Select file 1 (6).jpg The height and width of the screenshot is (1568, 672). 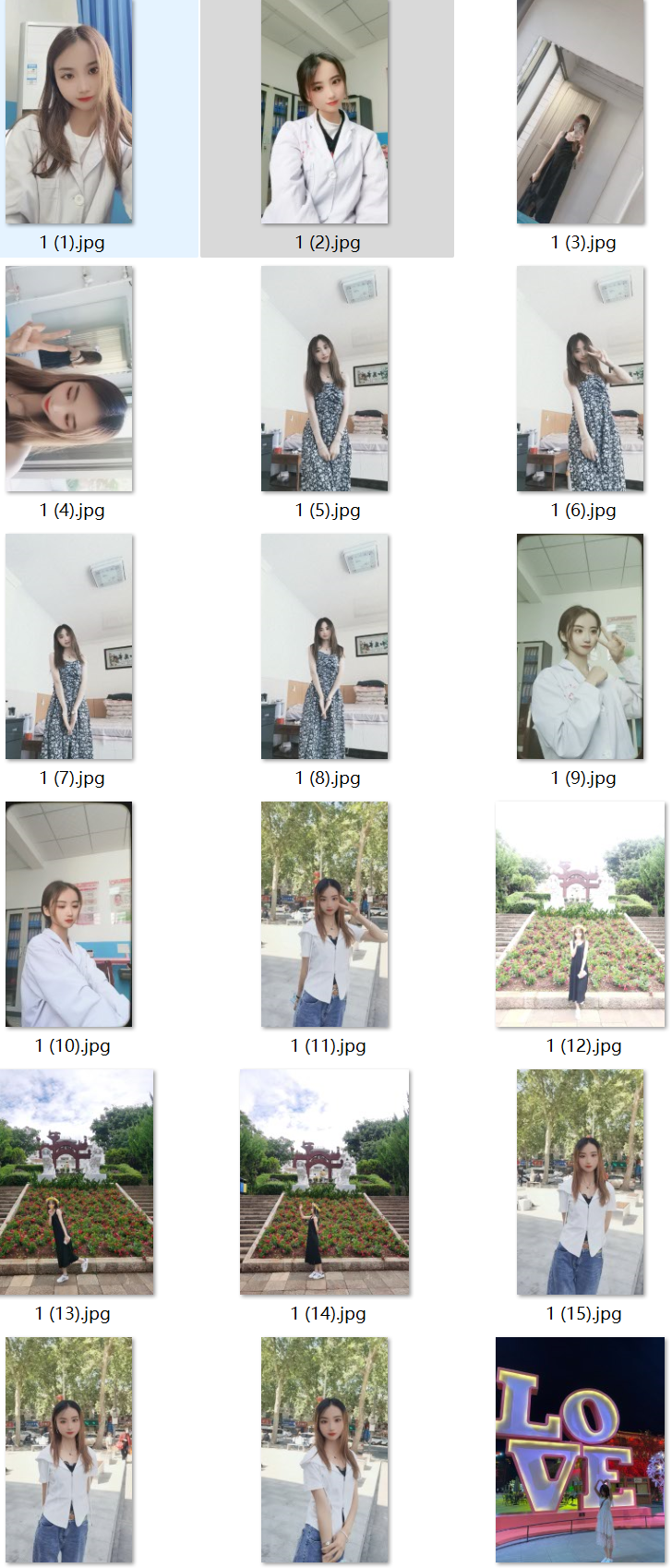click(581, 379)
